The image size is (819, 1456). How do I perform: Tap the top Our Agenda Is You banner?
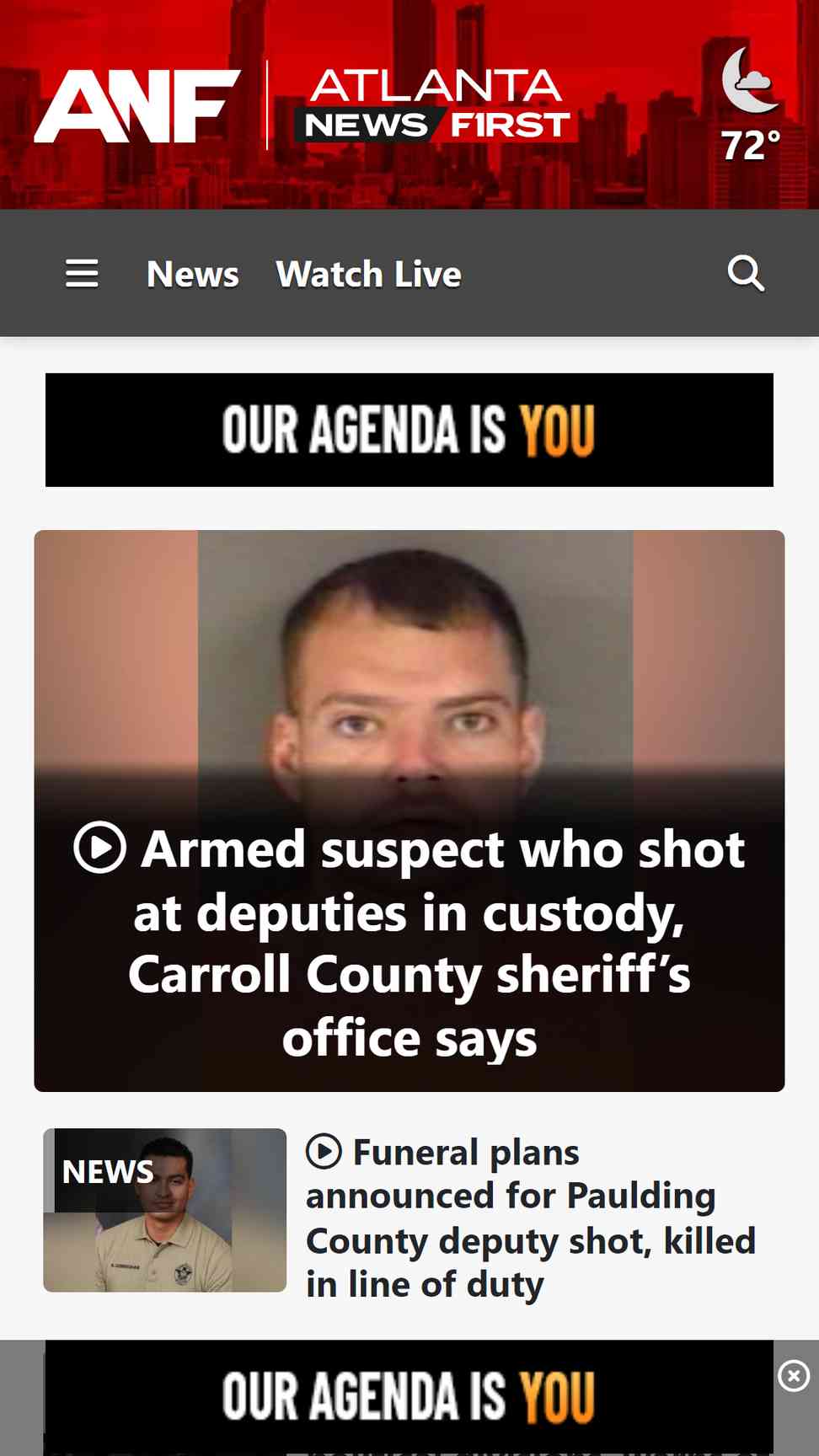point(409,430)
